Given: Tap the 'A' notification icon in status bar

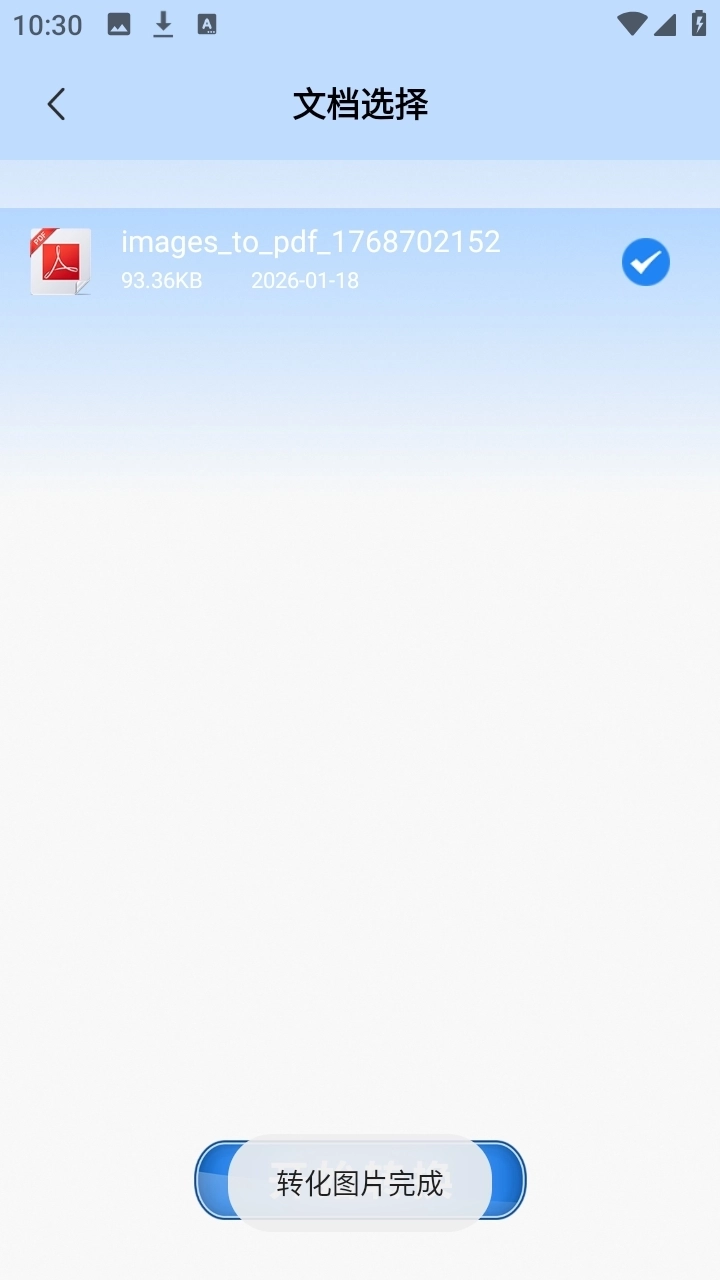Looking at the screenshot, I should click(x=208, y=24).
